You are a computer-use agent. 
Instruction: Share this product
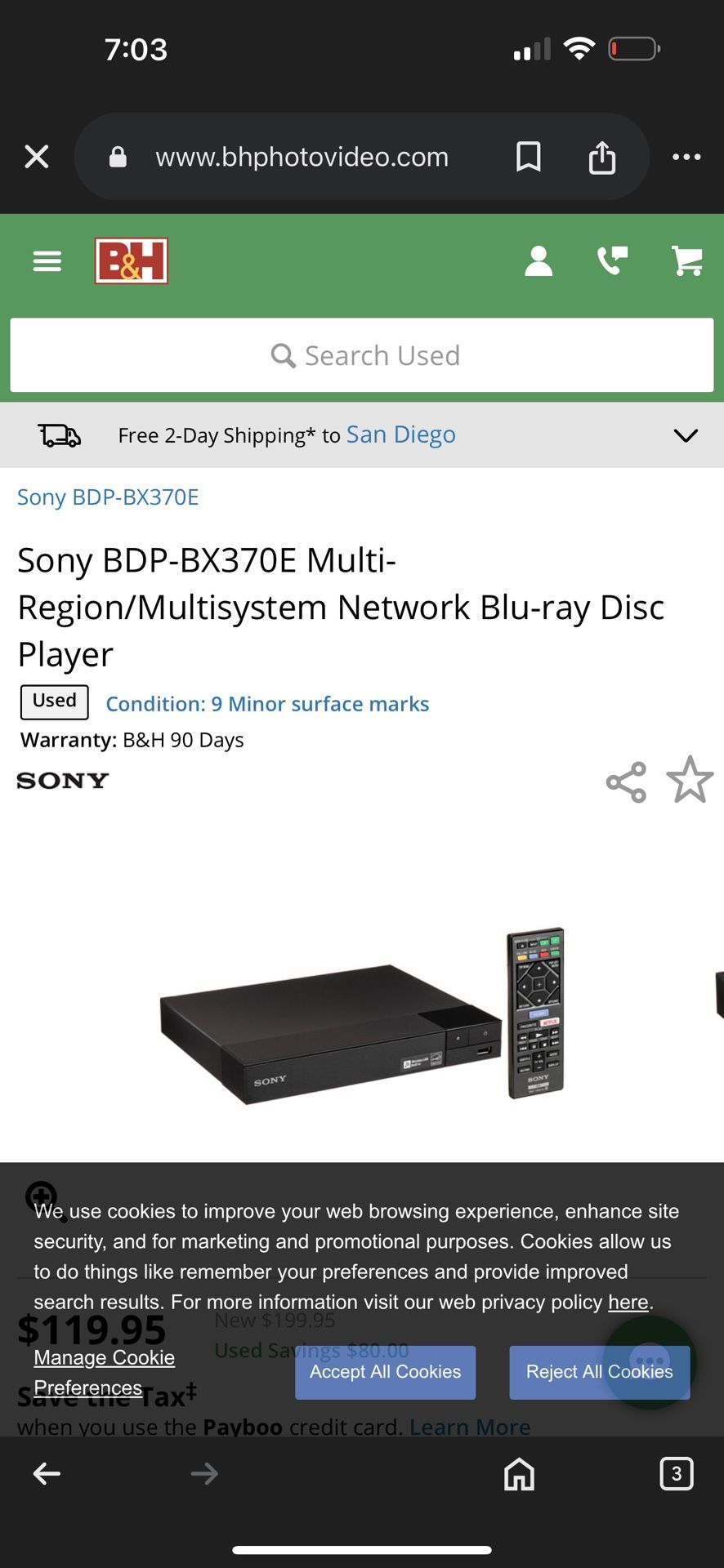[x=626, y=782]
